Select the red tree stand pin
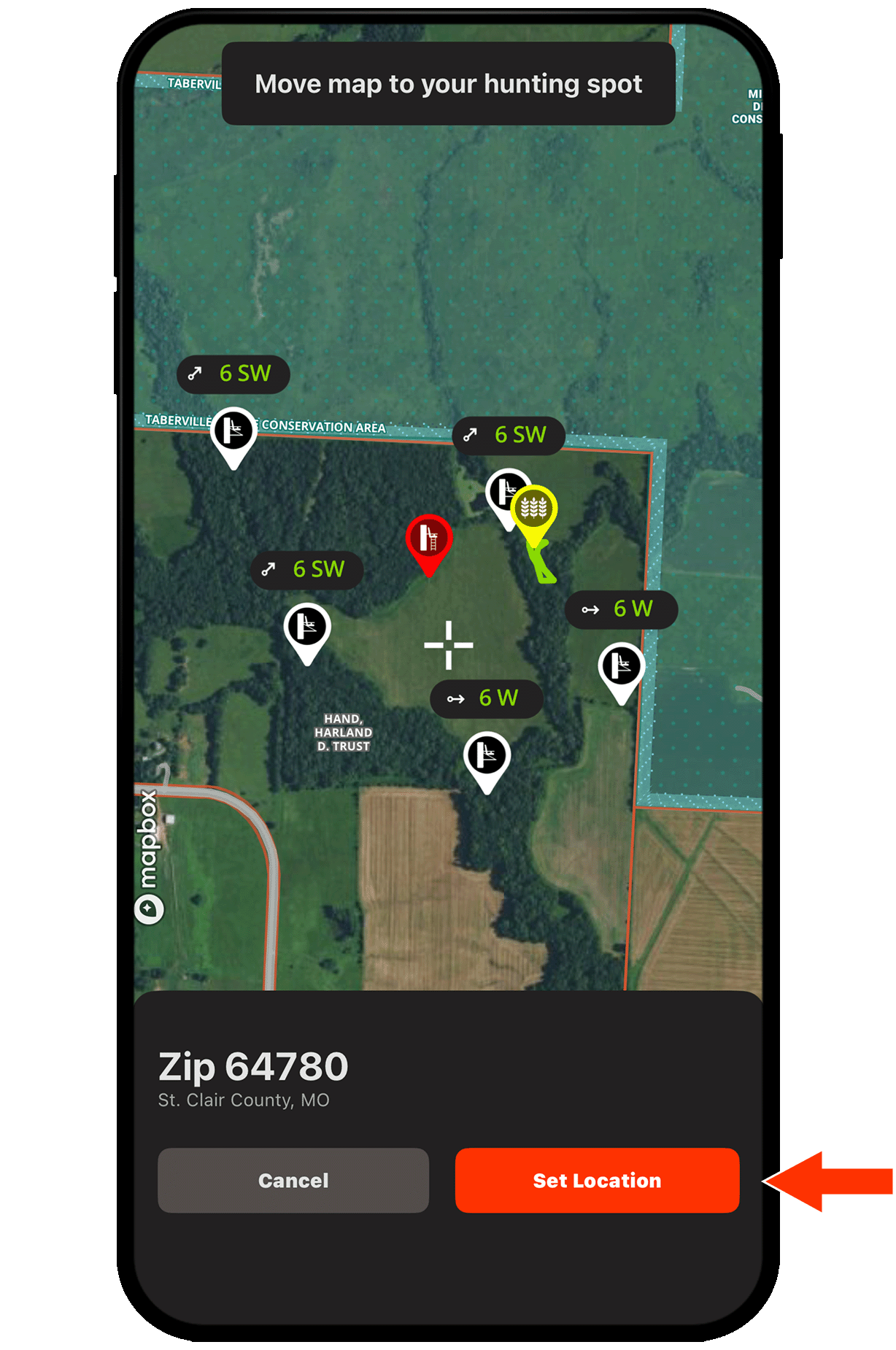Image resolution: width=896 pixels, height=1350 pixels. pyautogui.click(x=429, y=544)
